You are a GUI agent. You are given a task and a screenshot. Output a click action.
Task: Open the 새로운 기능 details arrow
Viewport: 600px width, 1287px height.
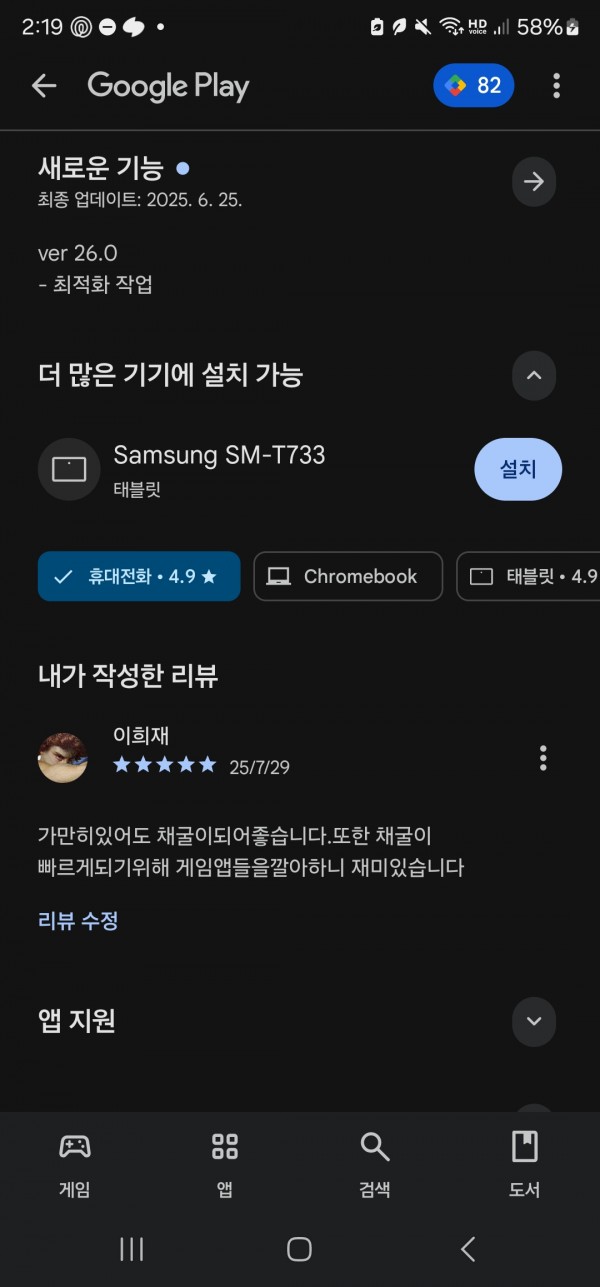[x=534, y=182]
